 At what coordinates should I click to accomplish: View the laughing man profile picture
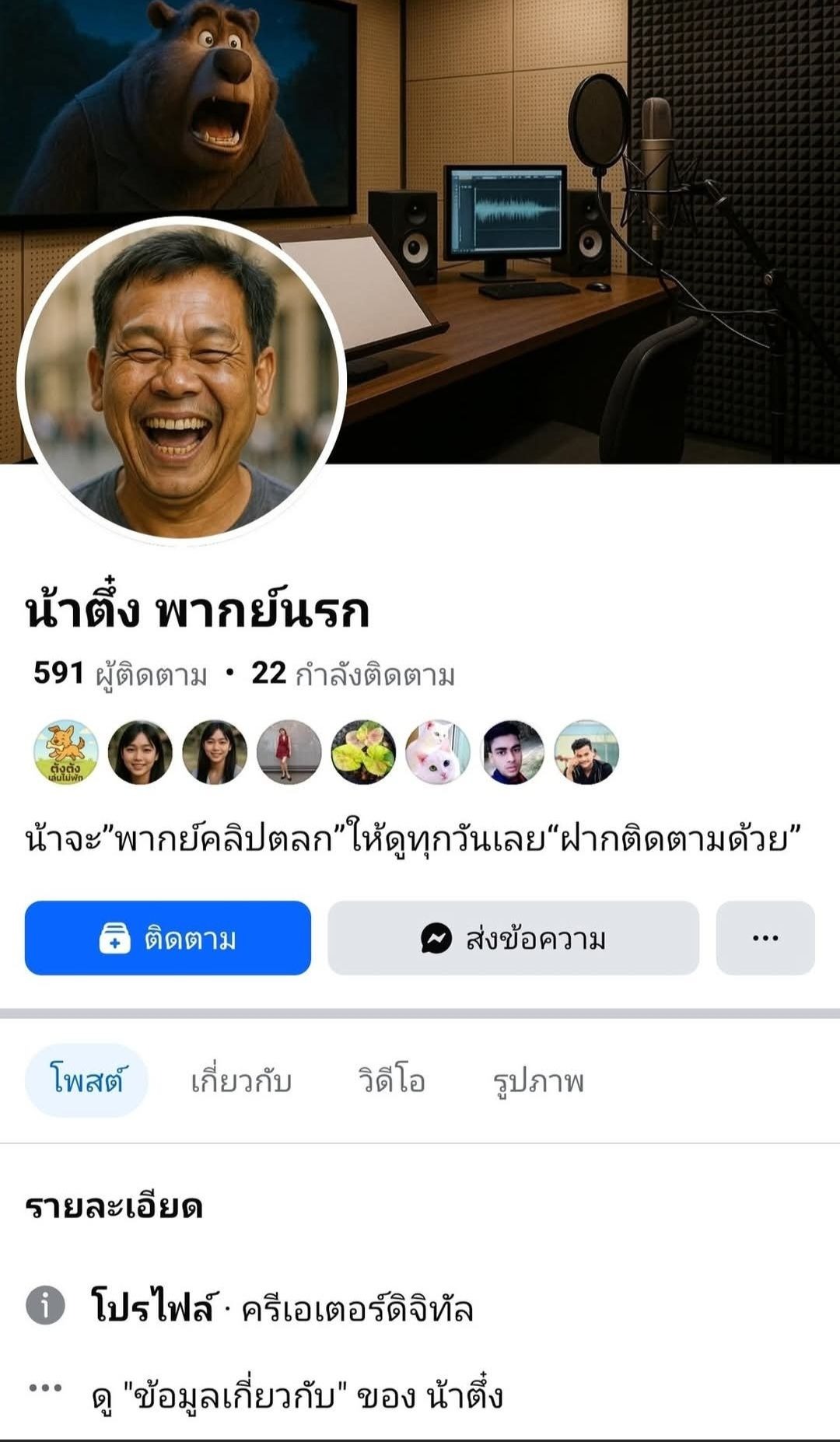pyautogui.click(x=181, y=379)
